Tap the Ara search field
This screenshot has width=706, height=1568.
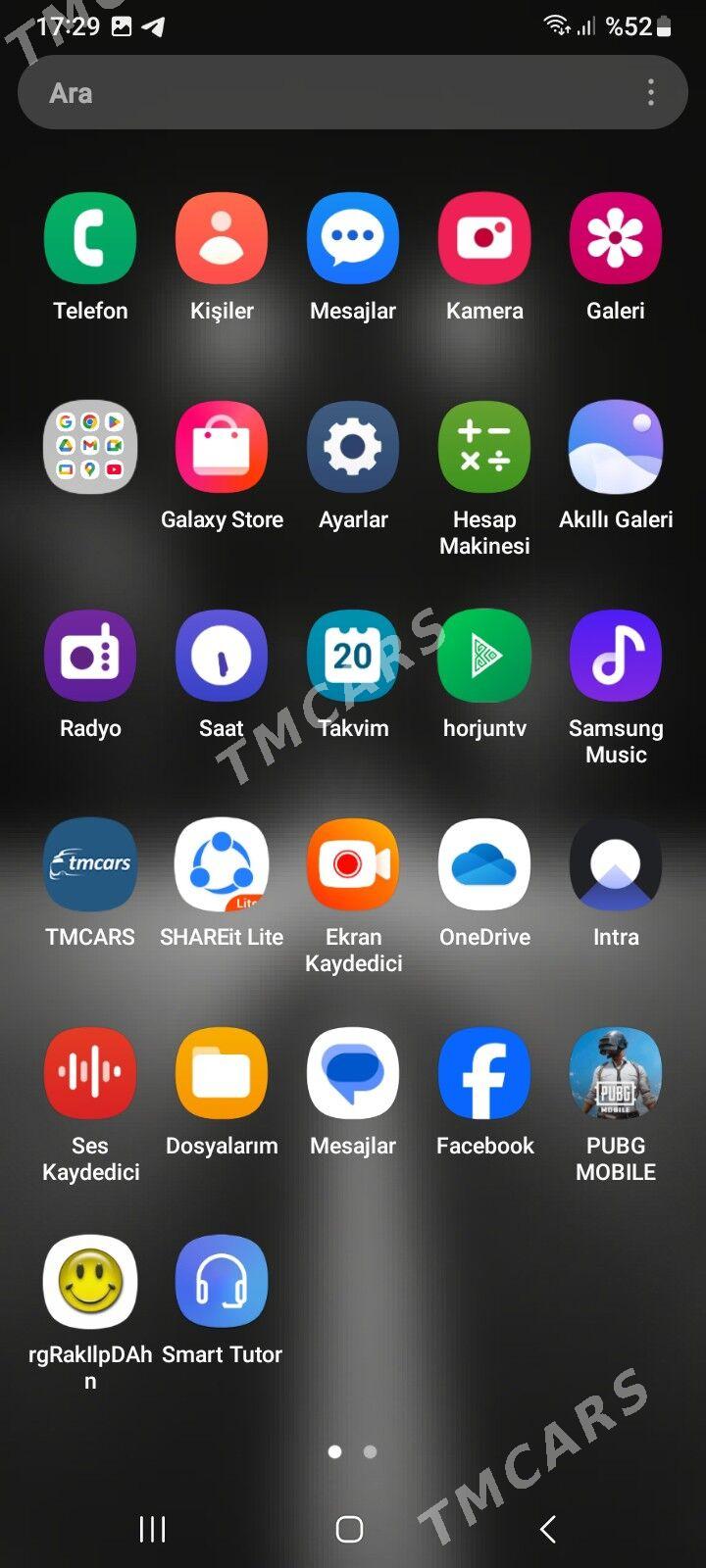pyautogui.click(x=324, y=93)
